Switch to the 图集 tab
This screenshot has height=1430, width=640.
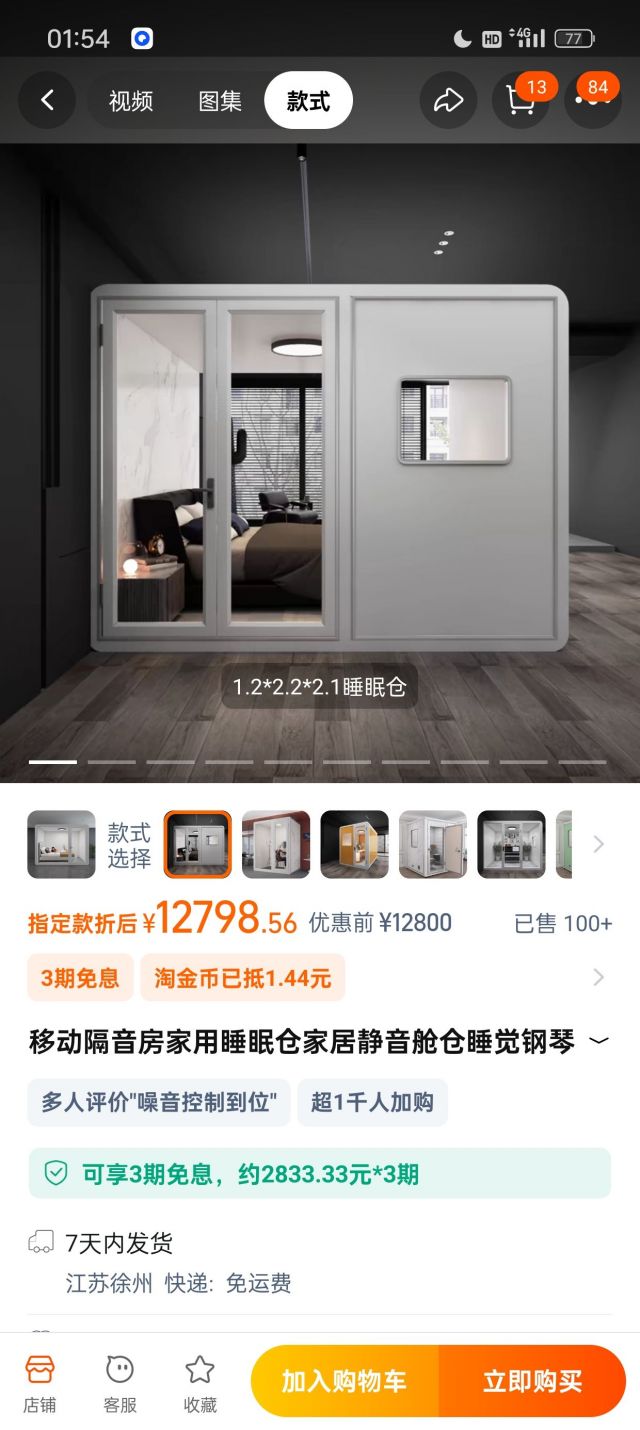pos(220,101)
